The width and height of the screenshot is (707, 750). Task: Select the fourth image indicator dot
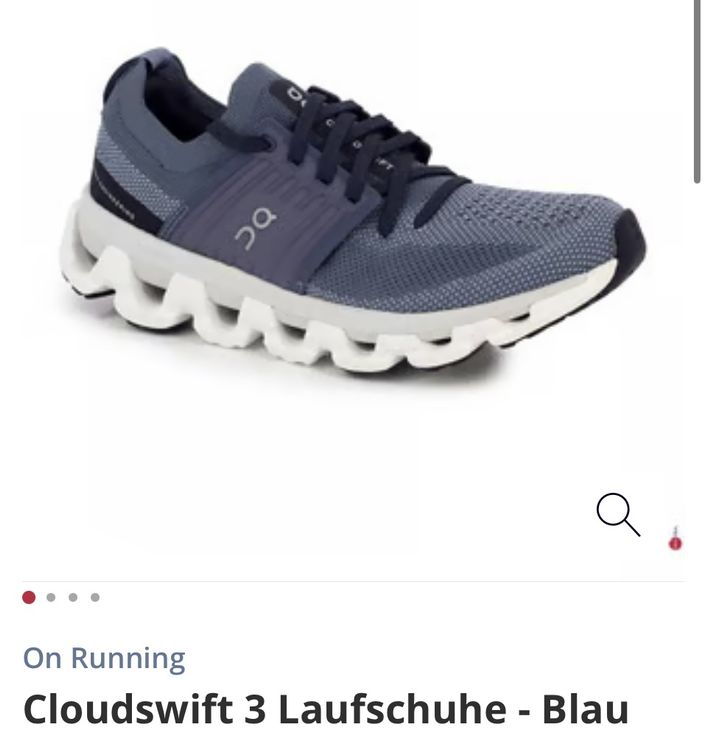[95, 597]
